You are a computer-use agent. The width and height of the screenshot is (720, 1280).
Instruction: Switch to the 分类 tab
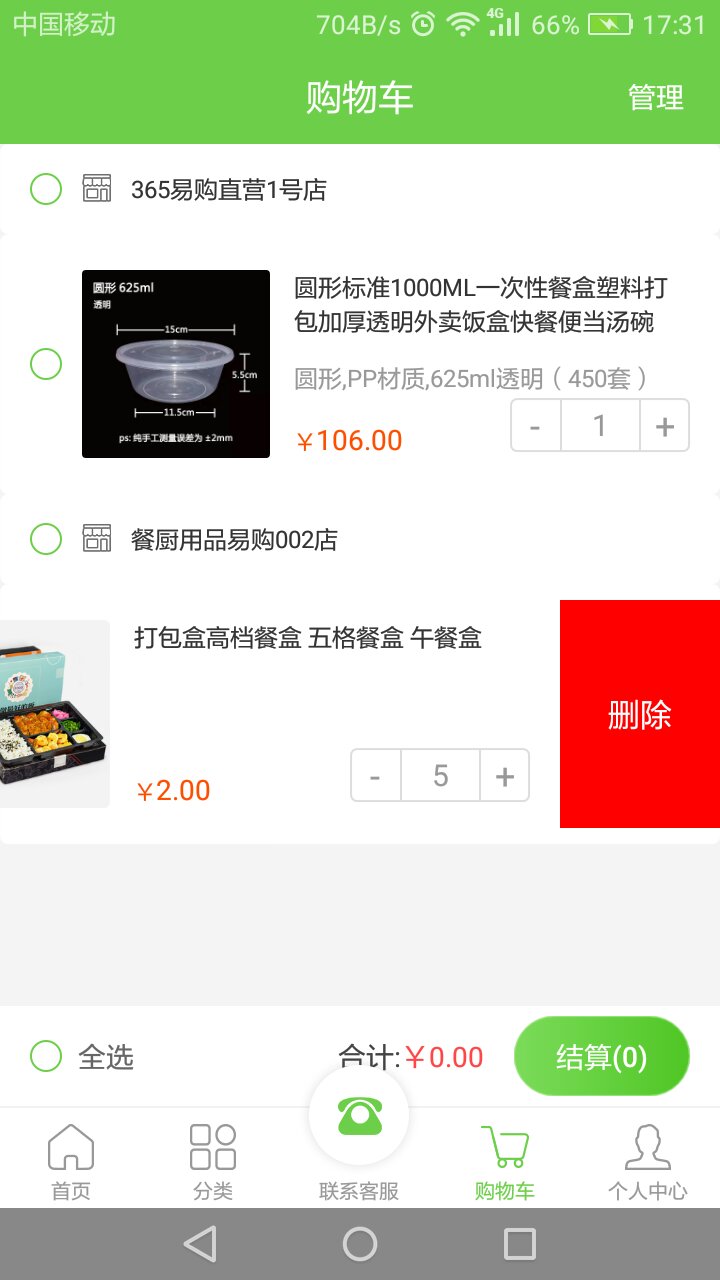pos(213,1160)
